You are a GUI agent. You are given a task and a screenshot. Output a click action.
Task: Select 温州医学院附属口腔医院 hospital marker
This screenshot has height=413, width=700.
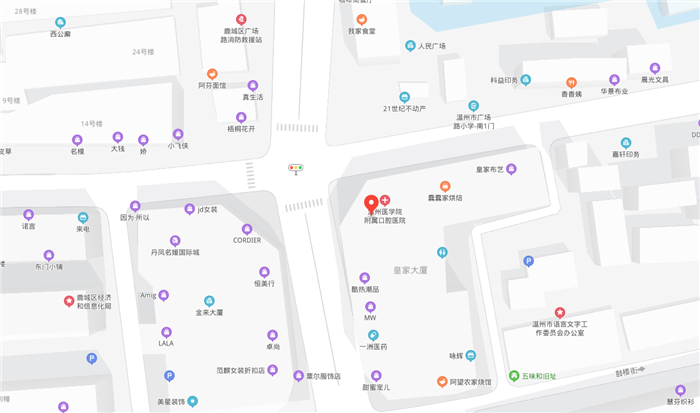point(386,202)
